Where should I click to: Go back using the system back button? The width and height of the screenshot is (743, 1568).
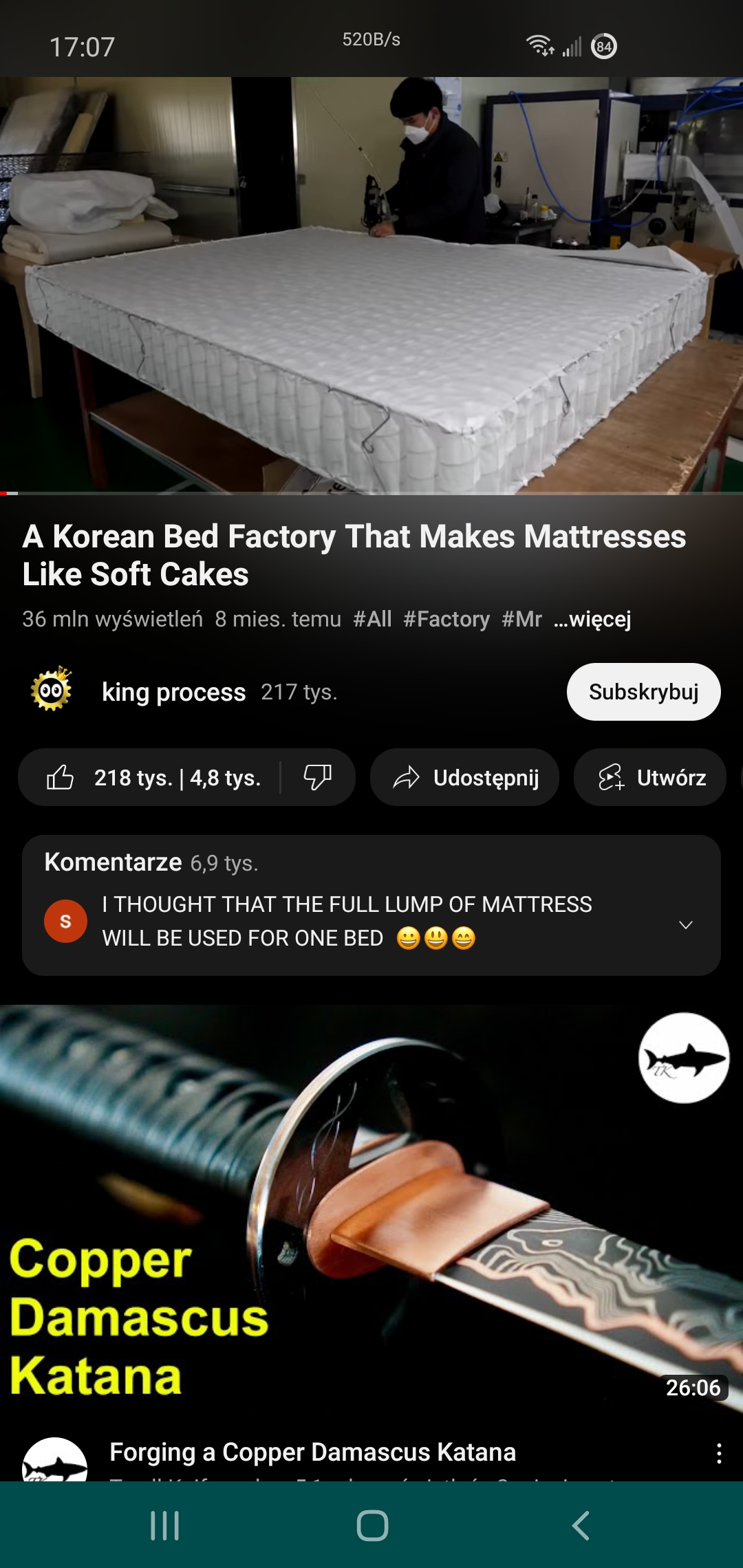580,1525
